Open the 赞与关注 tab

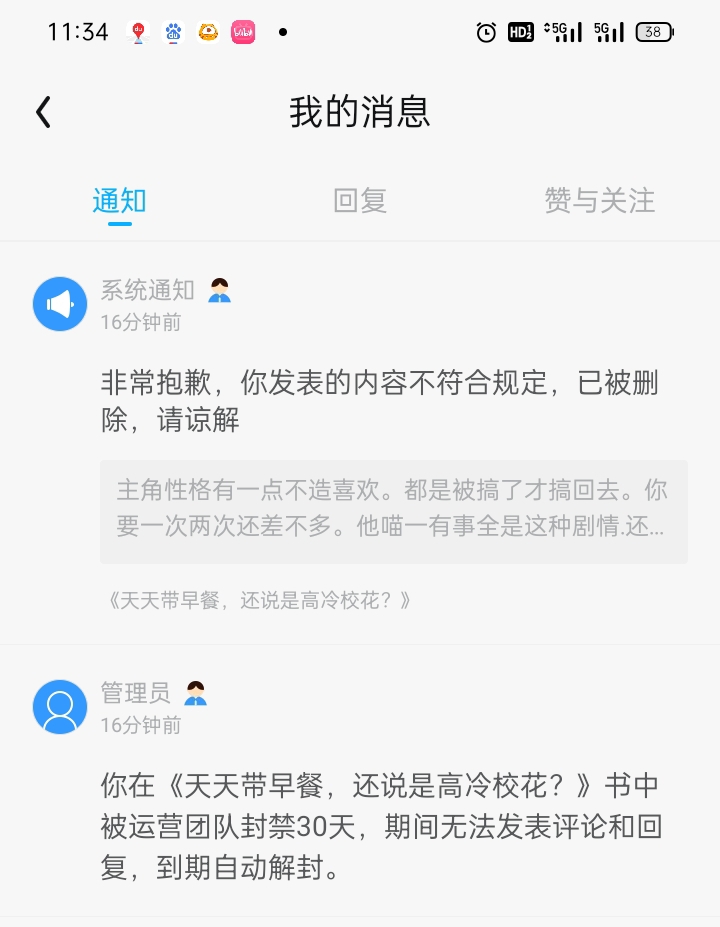point(599,200)
